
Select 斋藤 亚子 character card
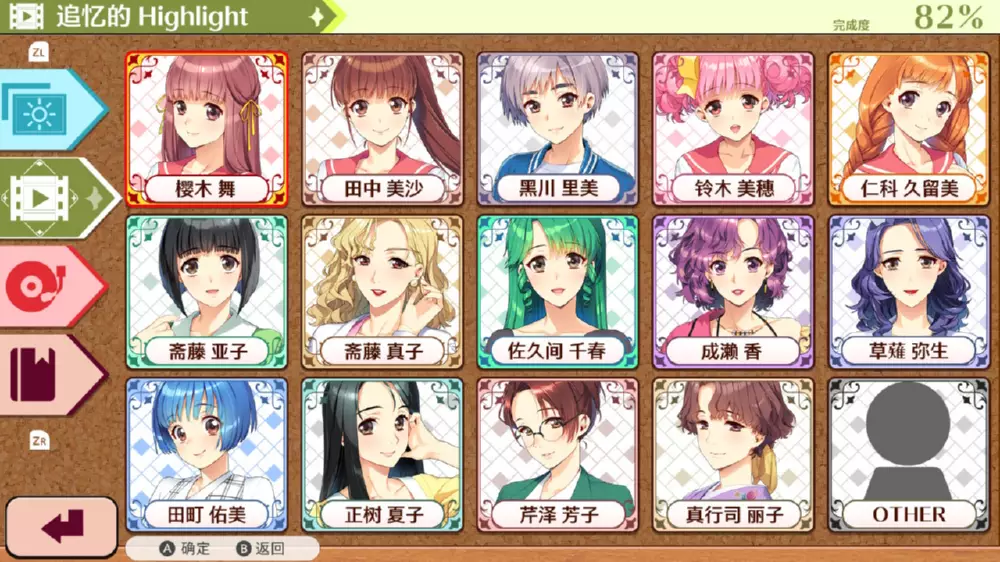207,292
